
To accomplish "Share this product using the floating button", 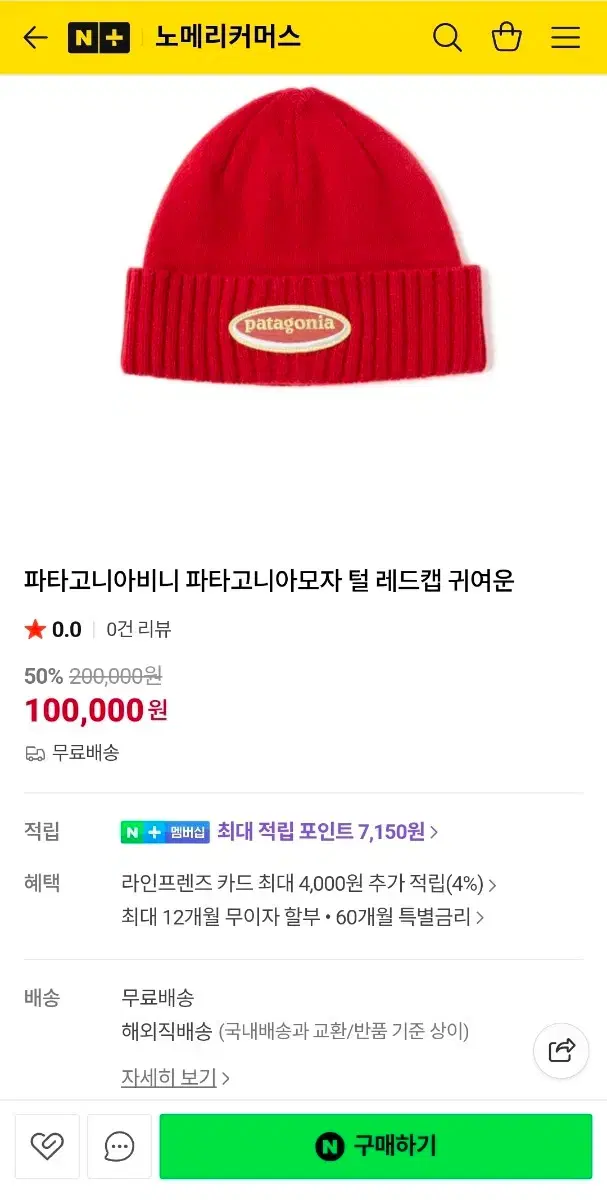I will click(562, 1050).
